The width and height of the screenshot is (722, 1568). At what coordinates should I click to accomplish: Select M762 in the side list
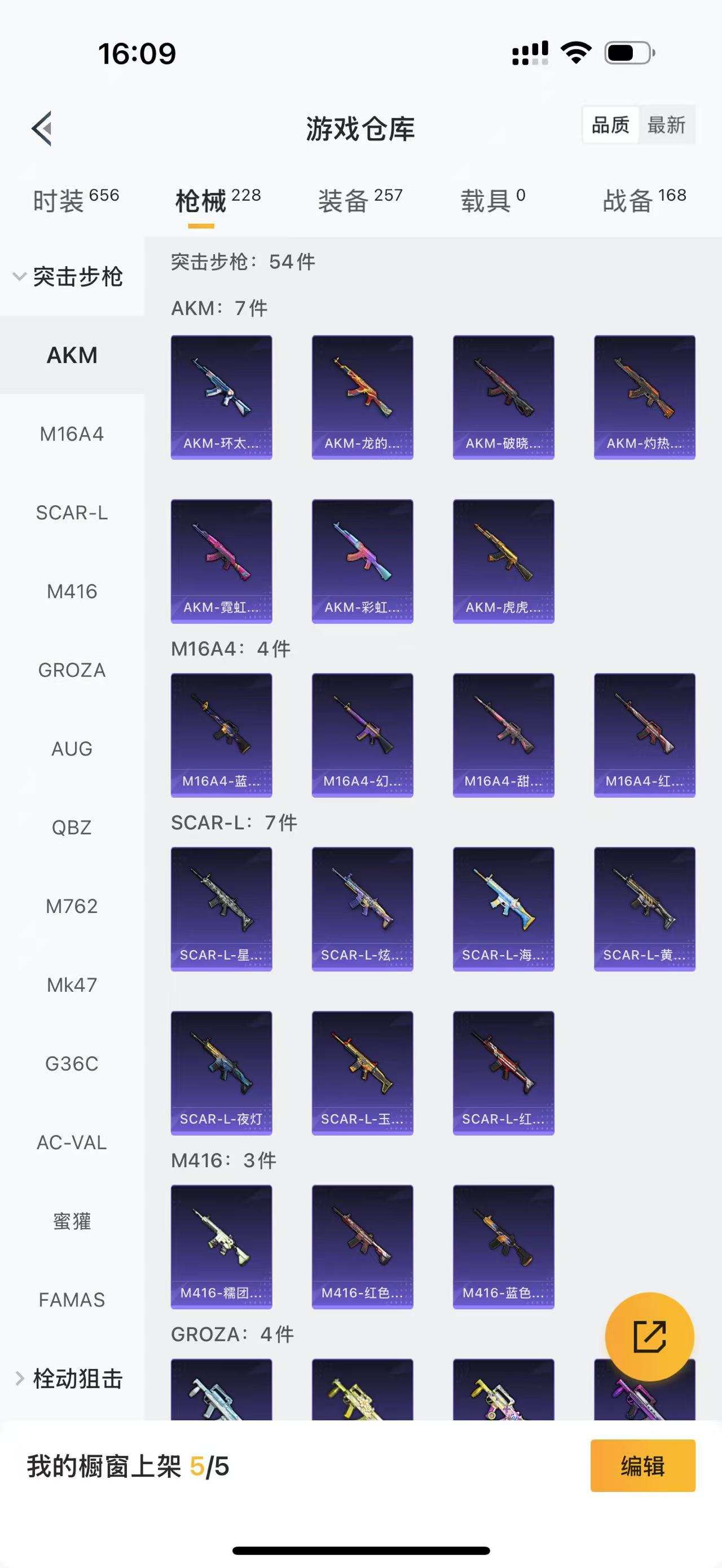click(72, 906)
